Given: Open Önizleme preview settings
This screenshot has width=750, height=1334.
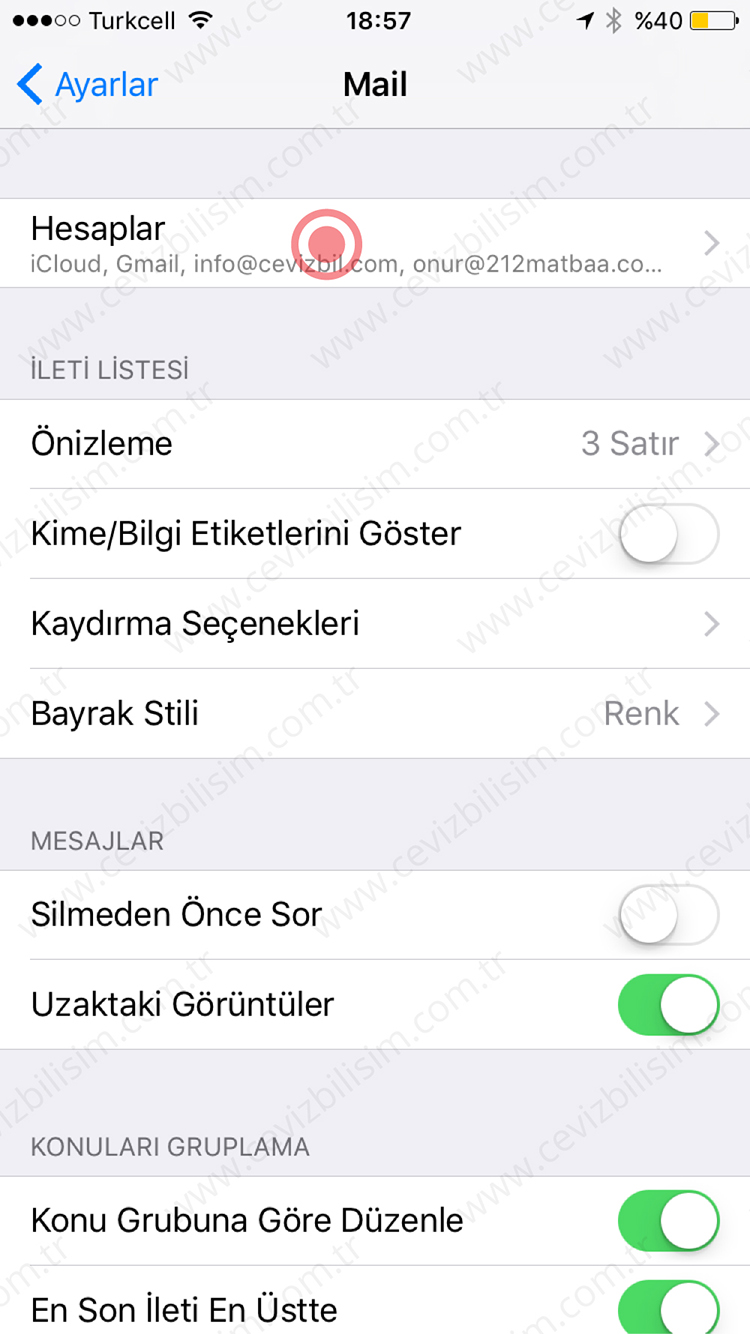Looking at the screenshot, I should point(375,444).
